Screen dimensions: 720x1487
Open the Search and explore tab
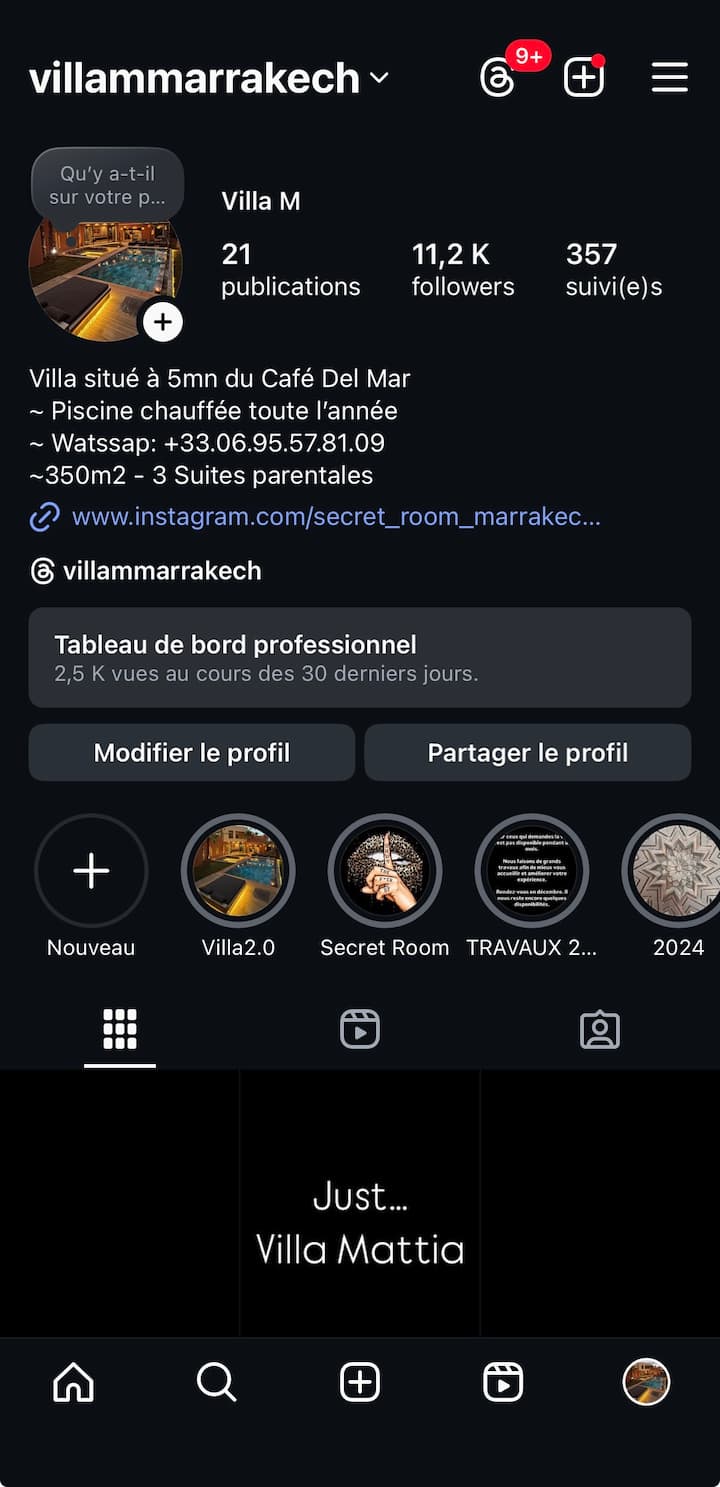click(216, 1383)
